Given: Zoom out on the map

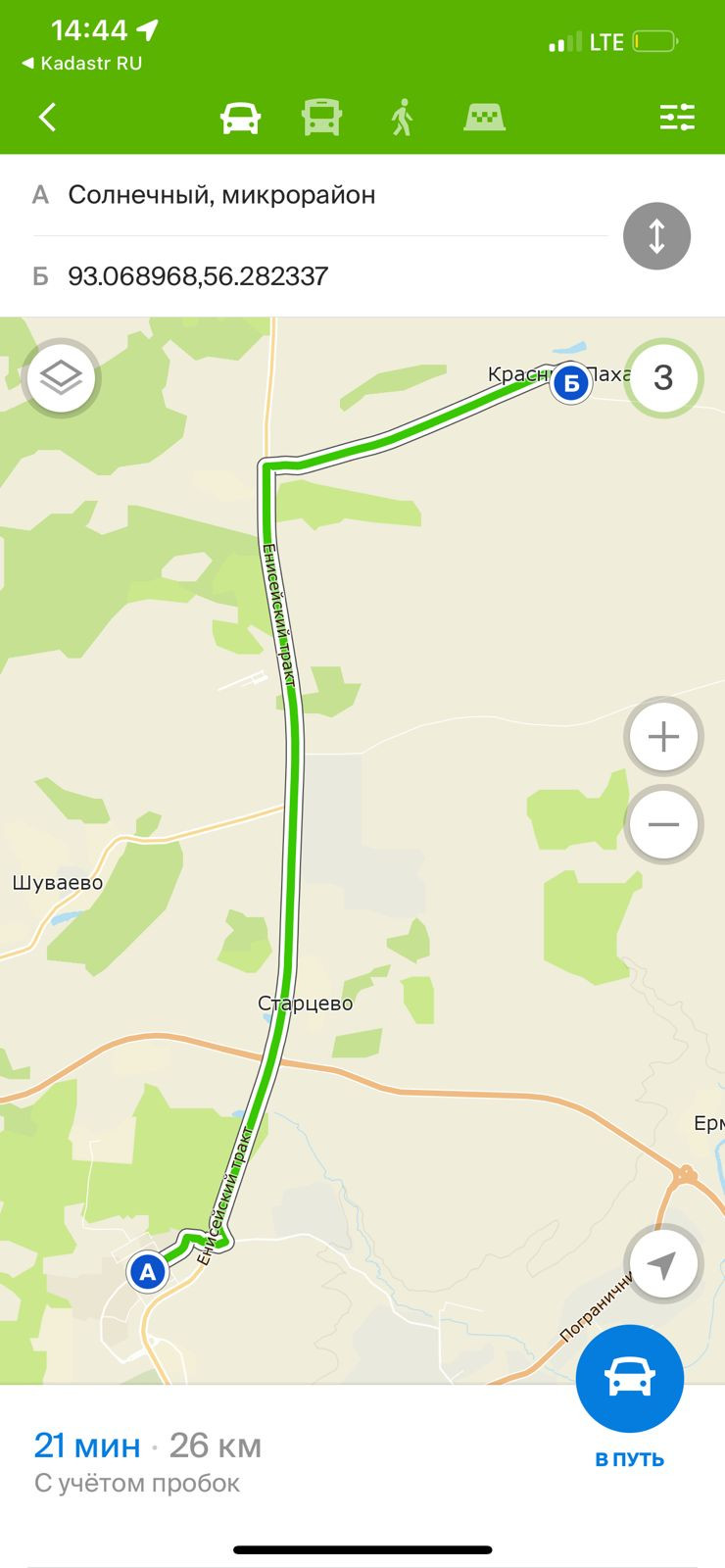Looking at the screenshot, I should (663, 824).
